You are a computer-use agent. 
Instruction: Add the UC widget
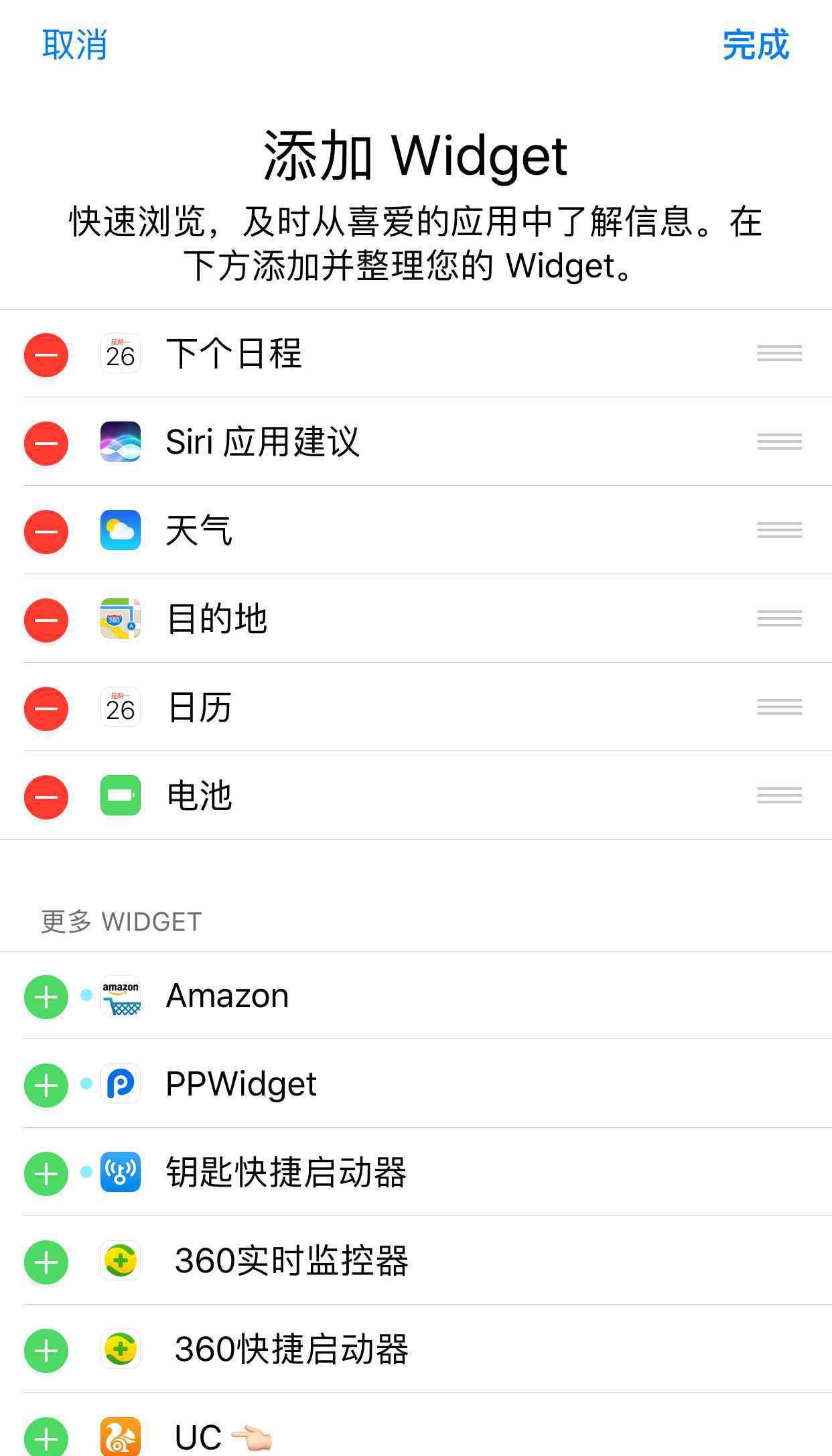click(46, 1437)
